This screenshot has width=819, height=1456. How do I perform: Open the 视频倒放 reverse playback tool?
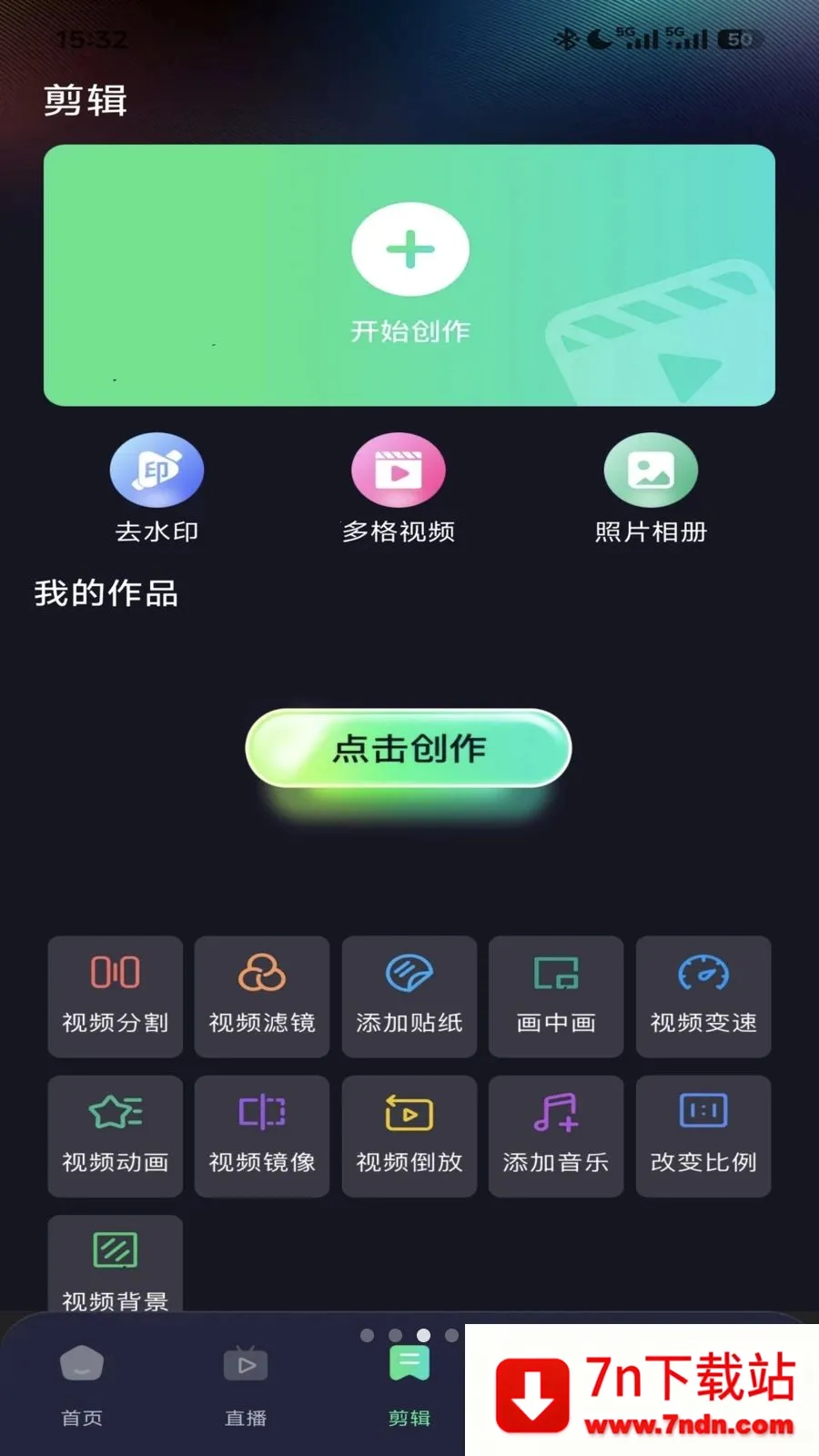(409, 1136)
